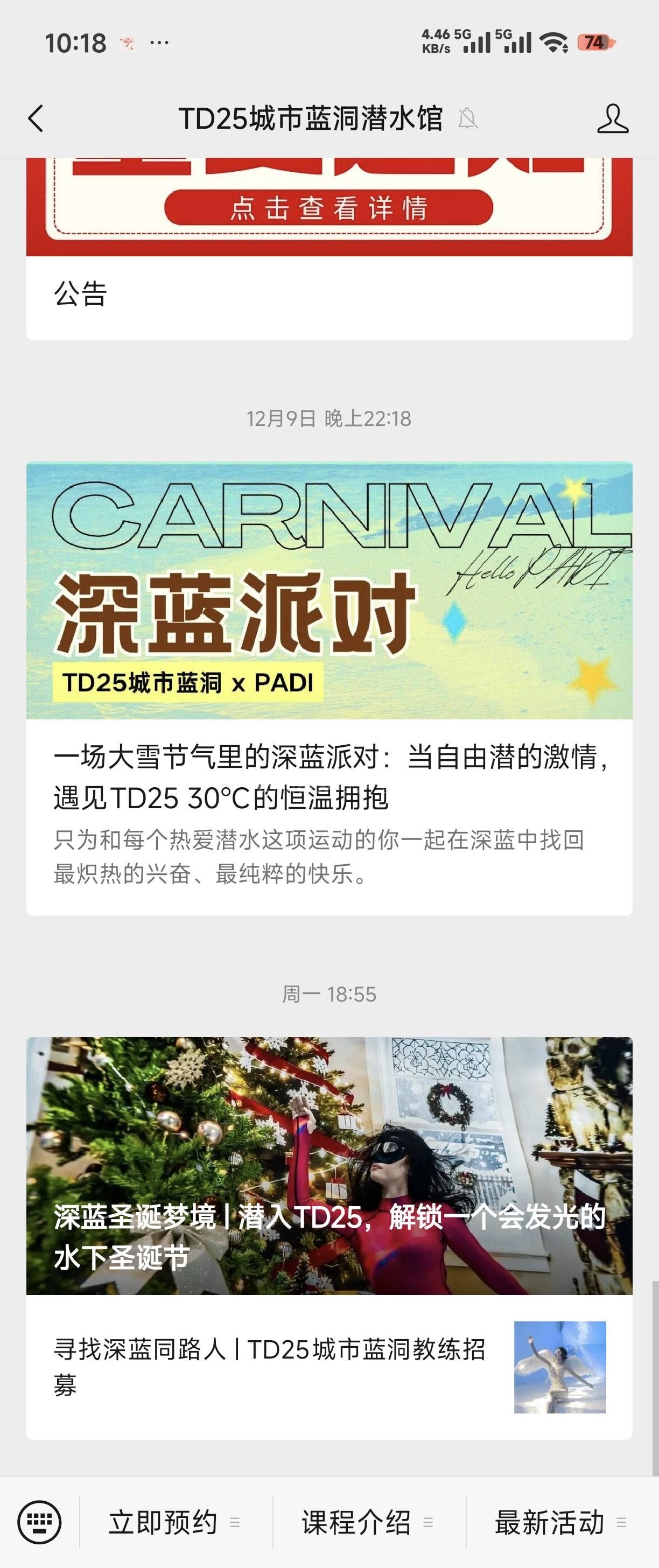This screenshot has width=659, height=1568.
Task: Open the 教练招募 coach recruitment article
Action: point(329,1367)
